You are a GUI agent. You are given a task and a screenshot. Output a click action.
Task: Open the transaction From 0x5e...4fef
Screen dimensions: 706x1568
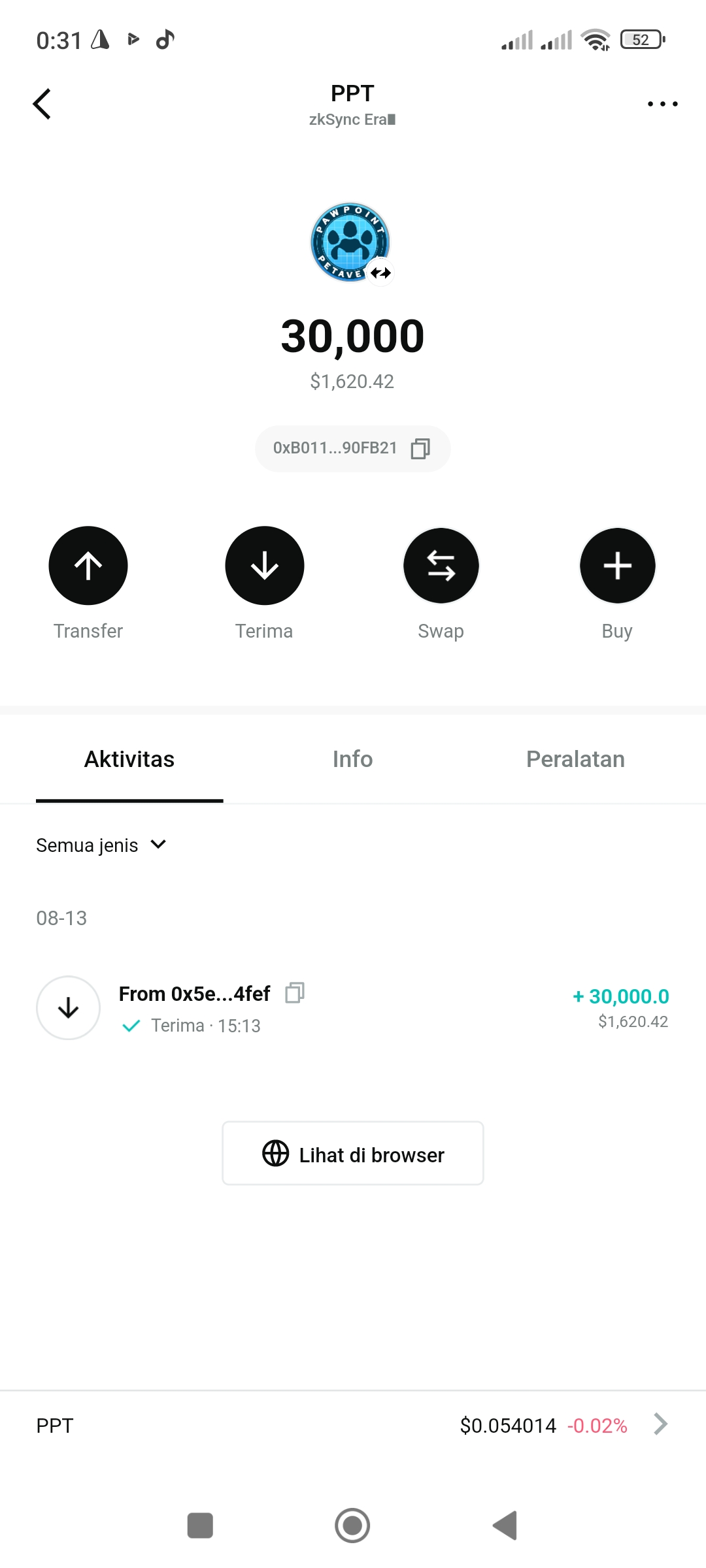(353, 1008)
